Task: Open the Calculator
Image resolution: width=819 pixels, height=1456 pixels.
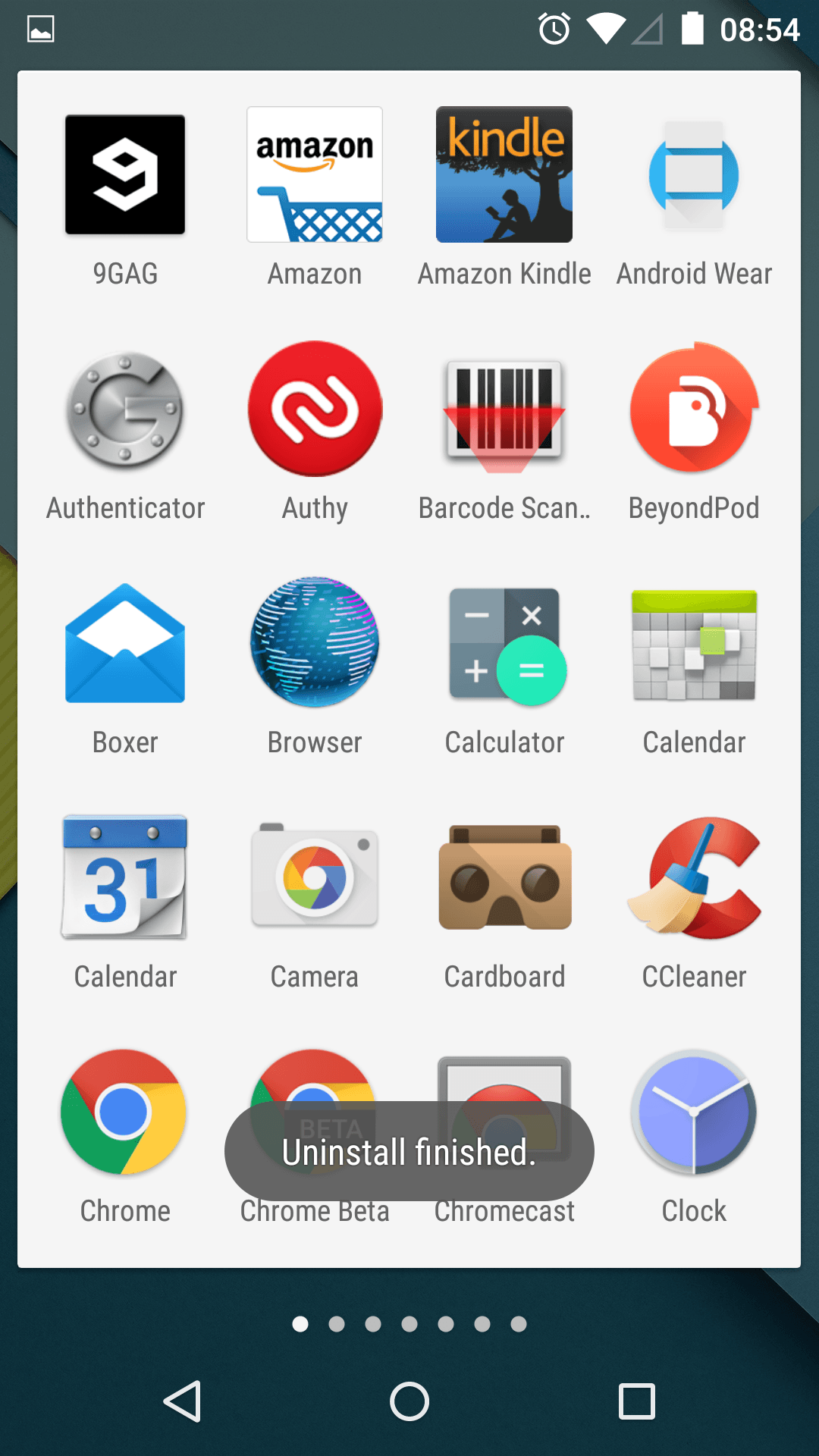Action: pos(506,645)
